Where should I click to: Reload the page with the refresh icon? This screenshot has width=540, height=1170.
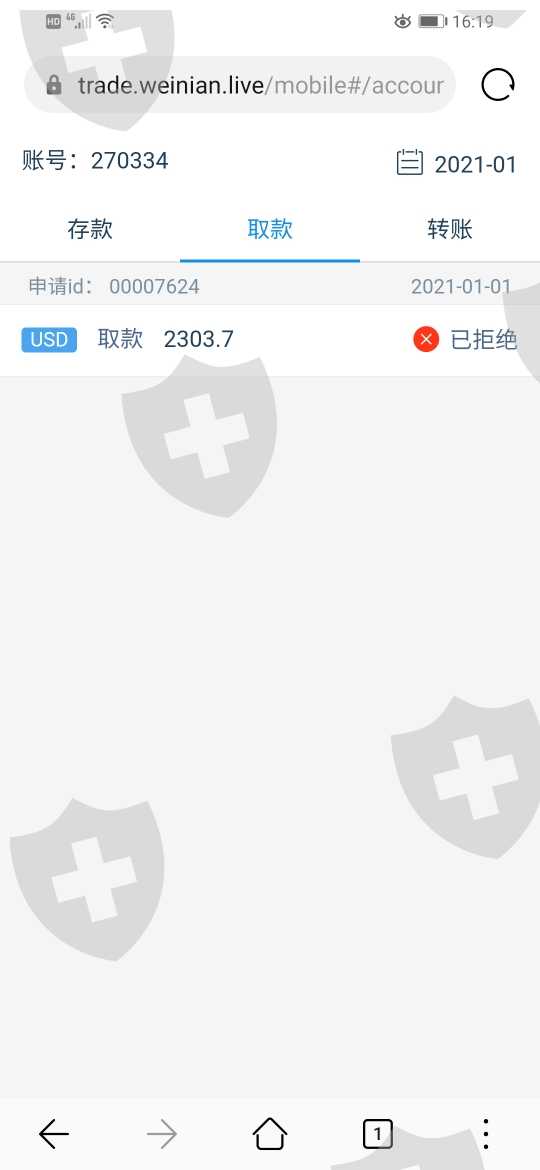pyautogui.click(x=497, y=84)
